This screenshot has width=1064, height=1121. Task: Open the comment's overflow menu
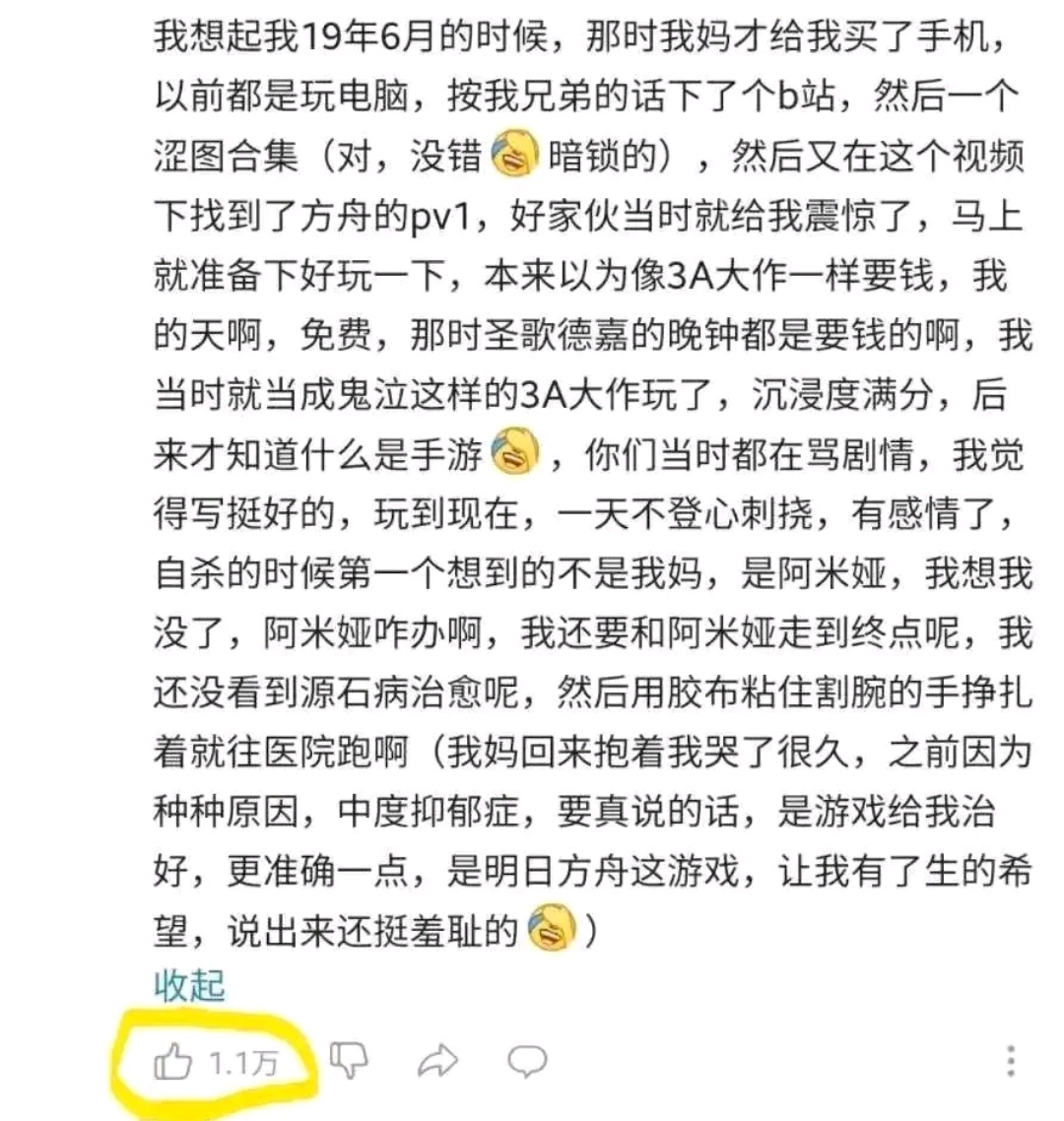point(1011,1061)
